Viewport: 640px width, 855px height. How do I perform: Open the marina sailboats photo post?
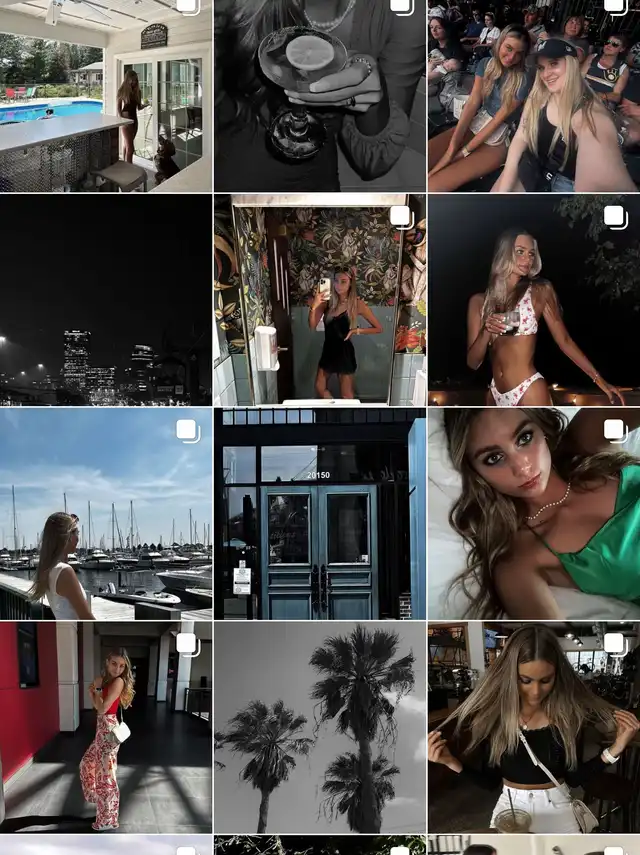coord(105,514)
